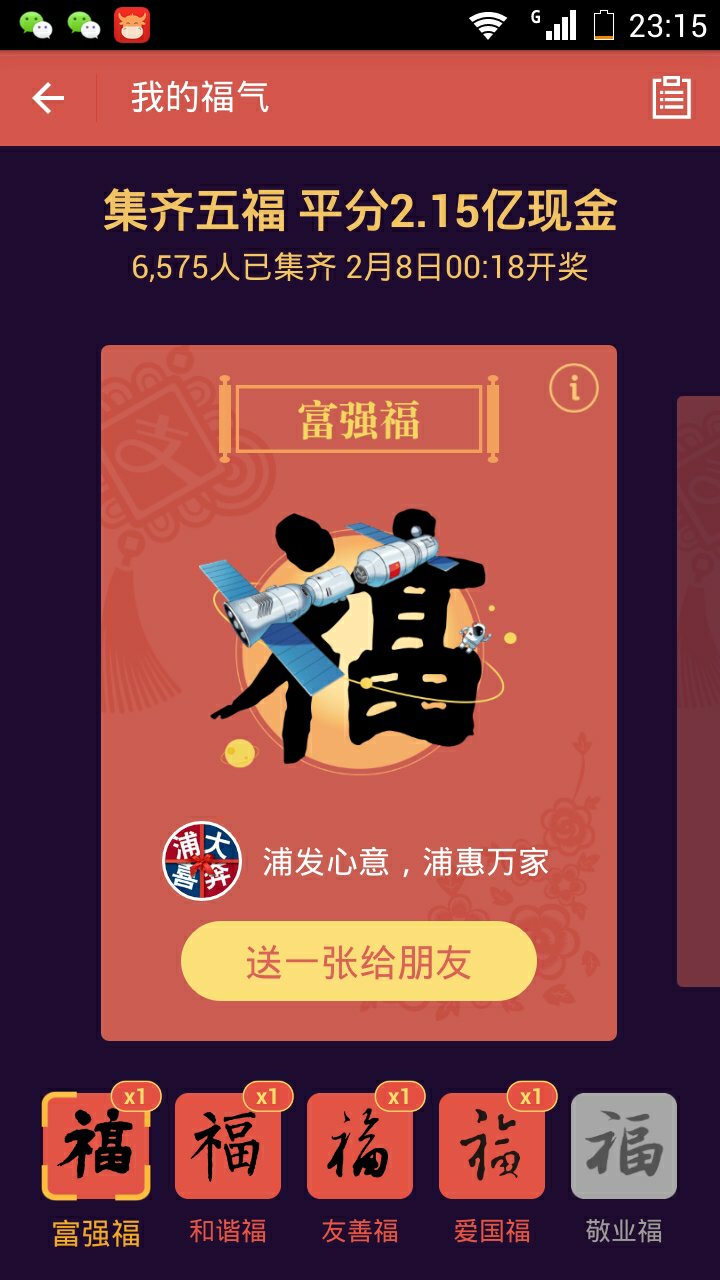Select the 和谐福 card

click(227, 1146)
